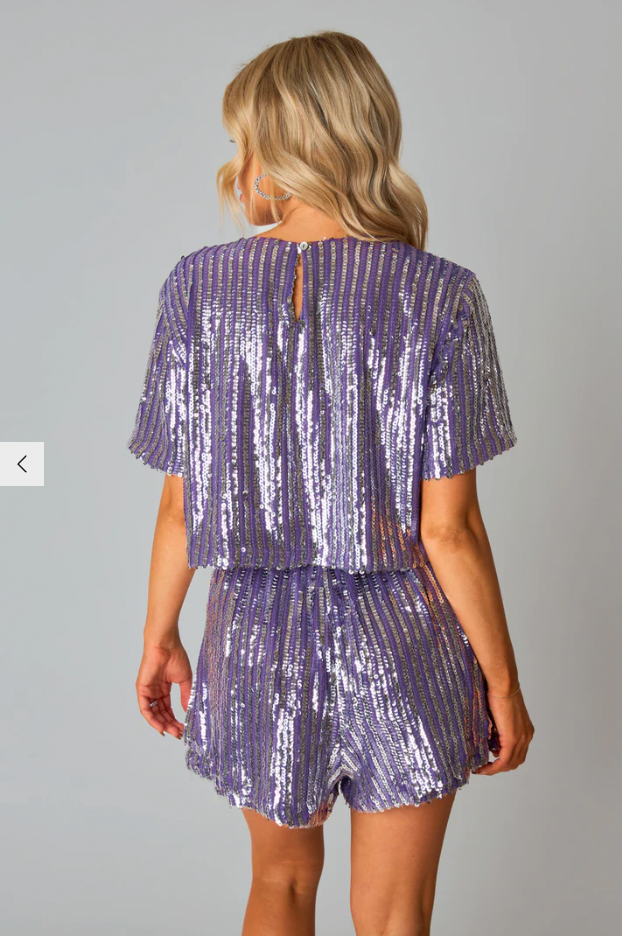Open the sequin outfit product photo

(x=330, y=500)
